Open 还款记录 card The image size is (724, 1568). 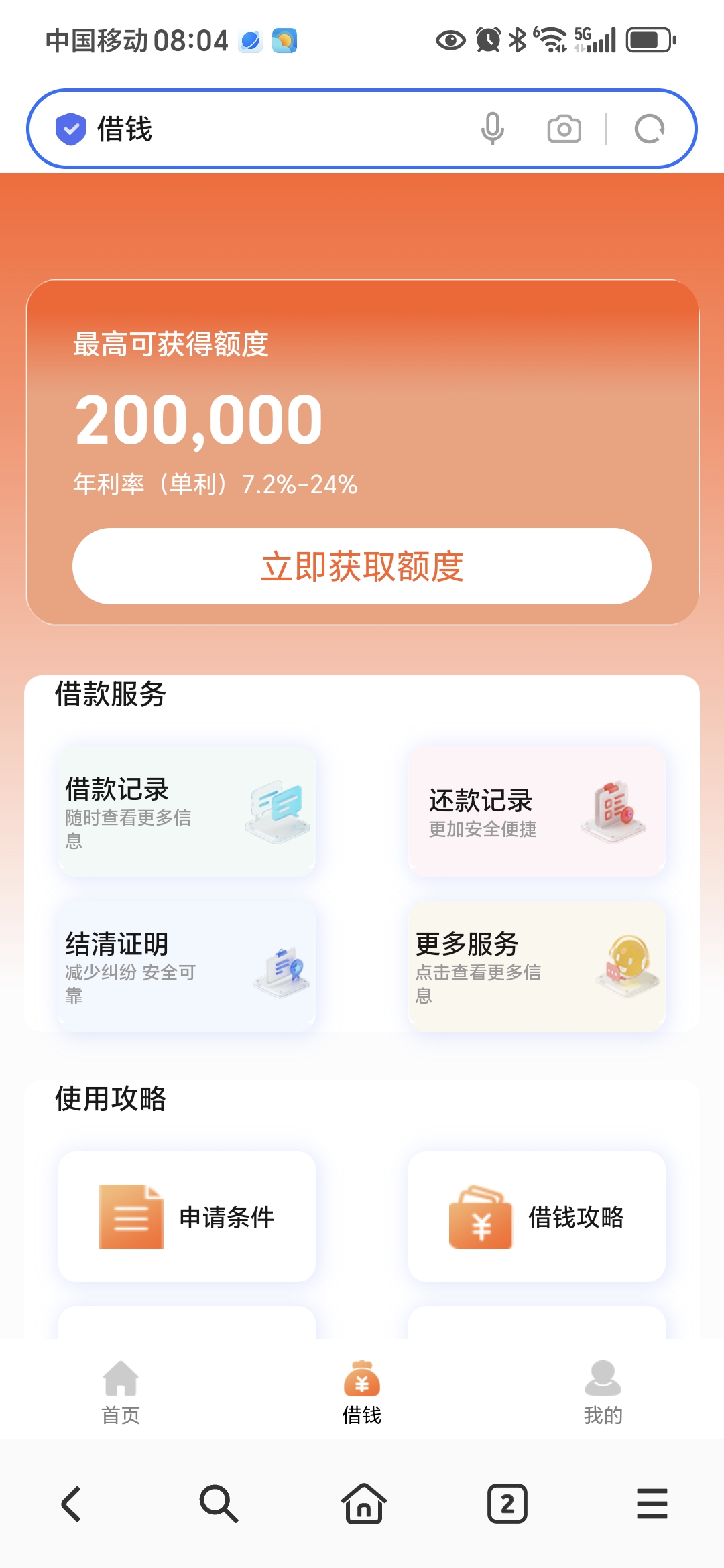tap(537, 812)
